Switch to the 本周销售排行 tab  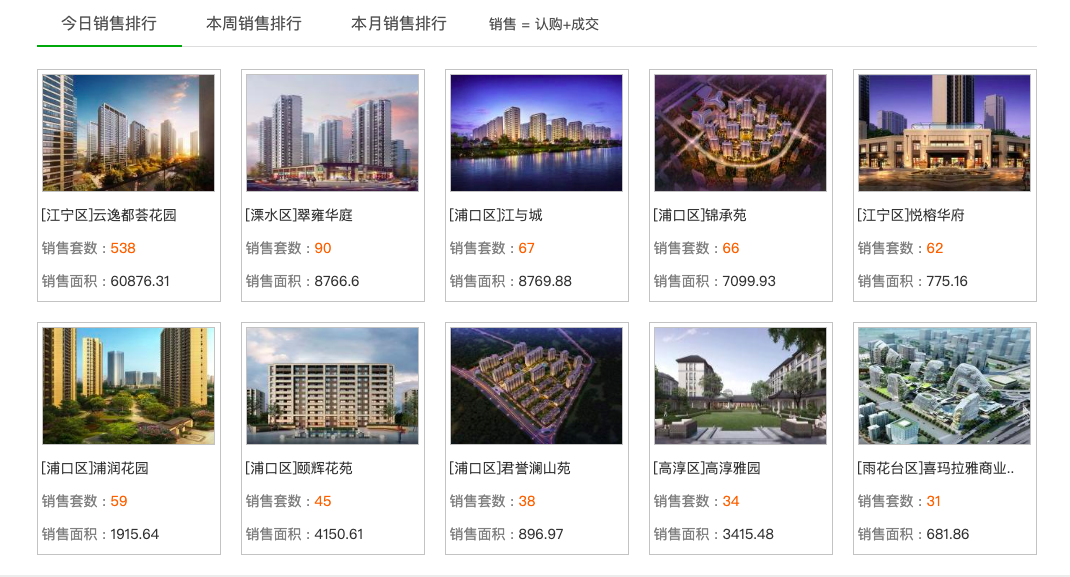[254, 24]
